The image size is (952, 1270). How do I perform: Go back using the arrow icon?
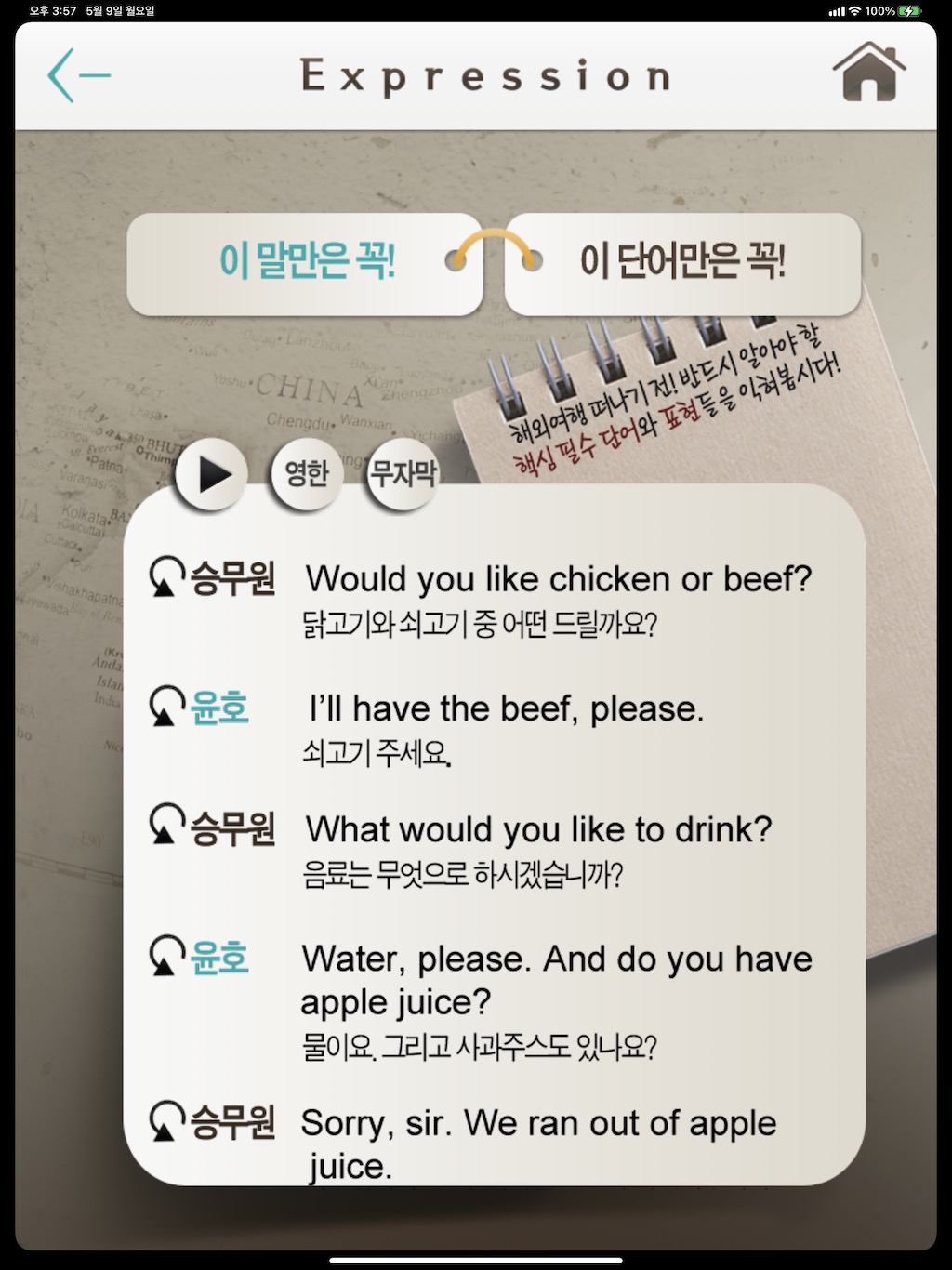click(79, 75)
